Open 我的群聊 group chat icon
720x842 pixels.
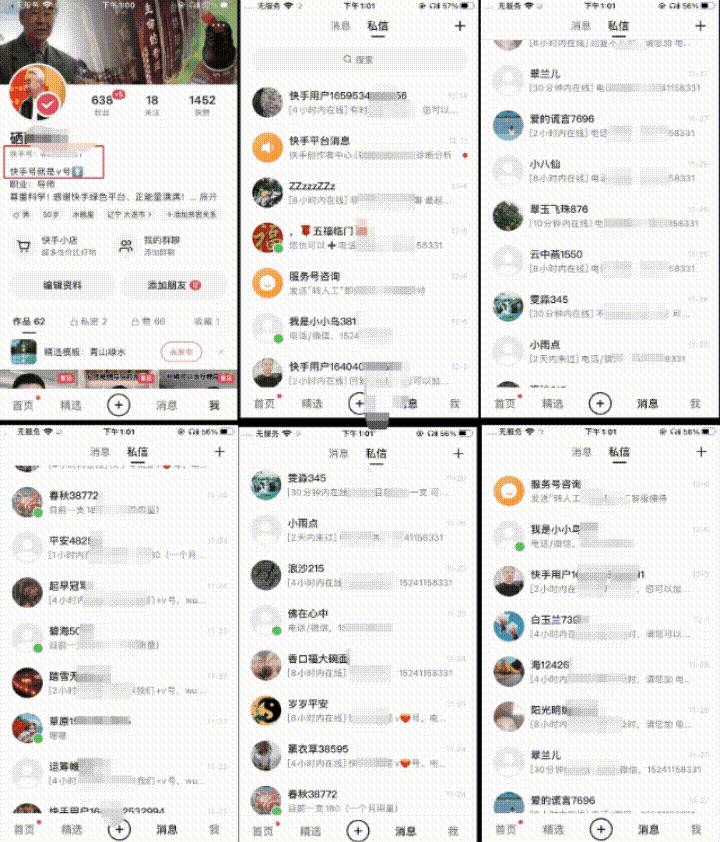125,244
